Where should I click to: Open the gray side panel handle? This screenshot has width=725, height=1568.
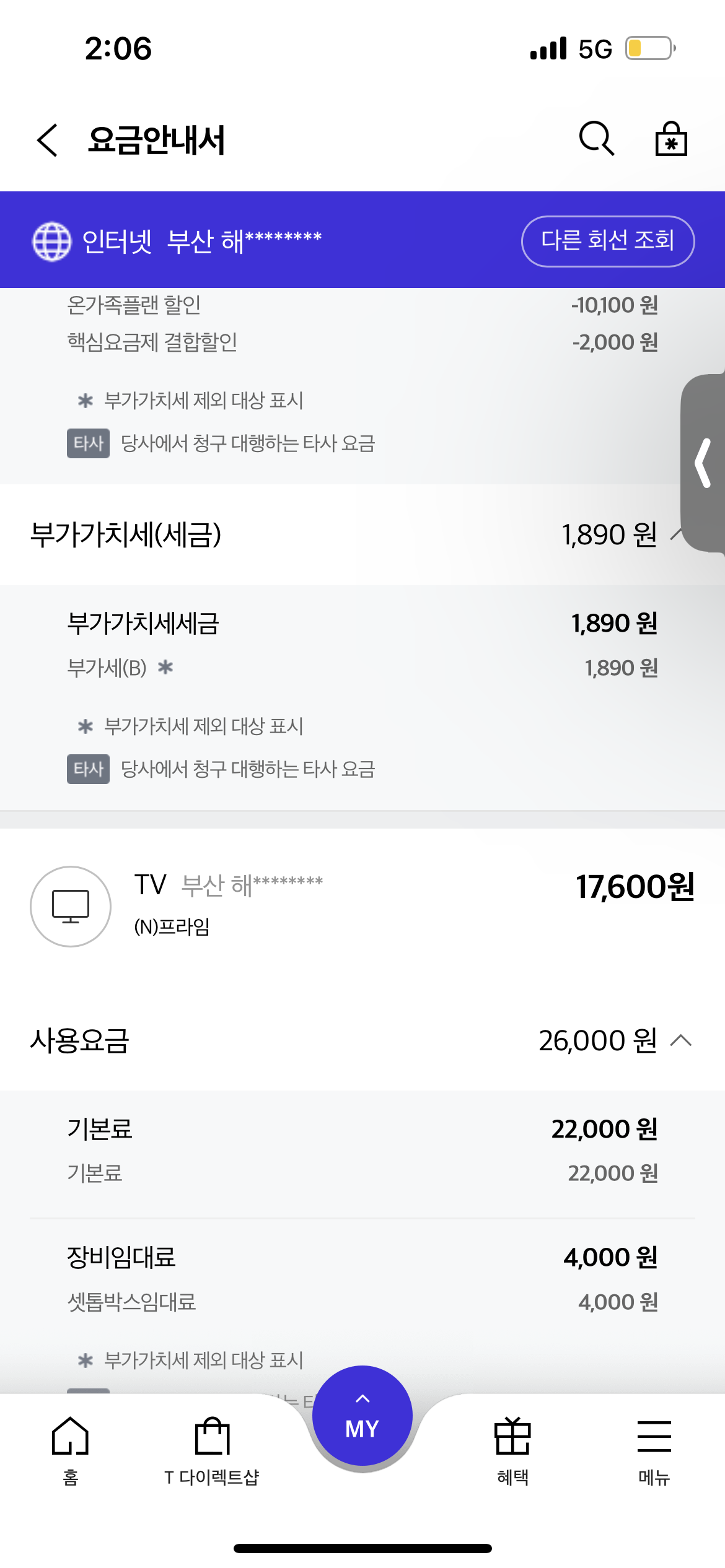[x=703, y=463]
